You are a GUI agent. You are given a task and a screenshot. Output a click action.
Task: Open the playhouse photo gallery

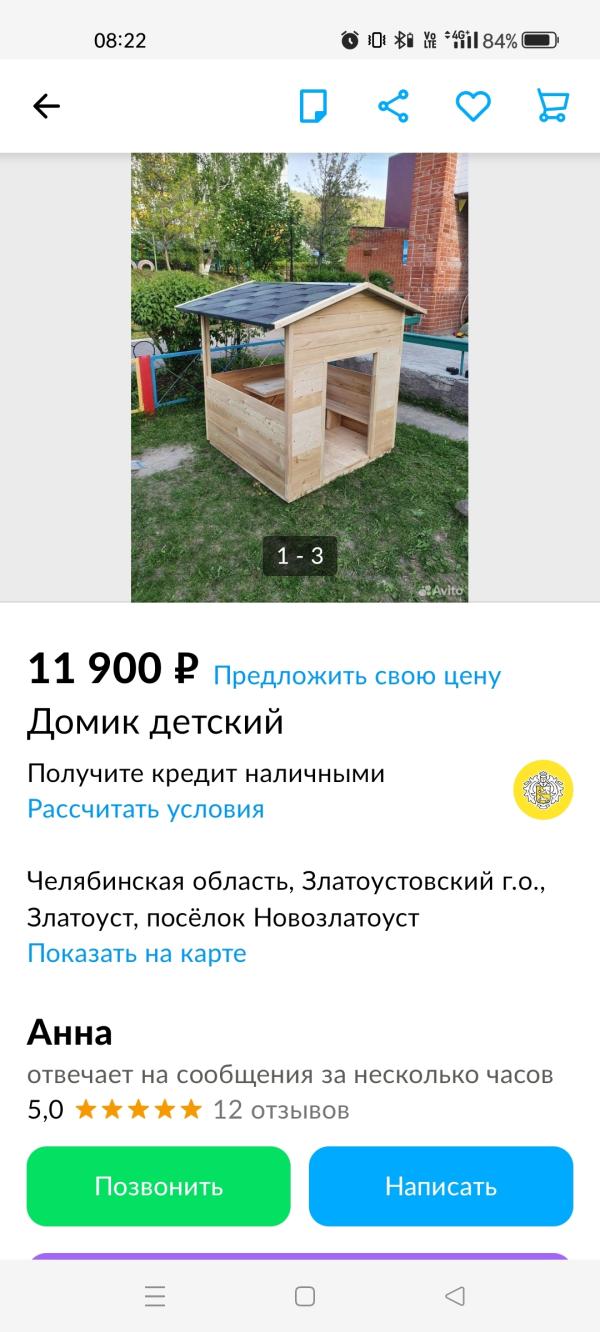click(x=299, y=377)
